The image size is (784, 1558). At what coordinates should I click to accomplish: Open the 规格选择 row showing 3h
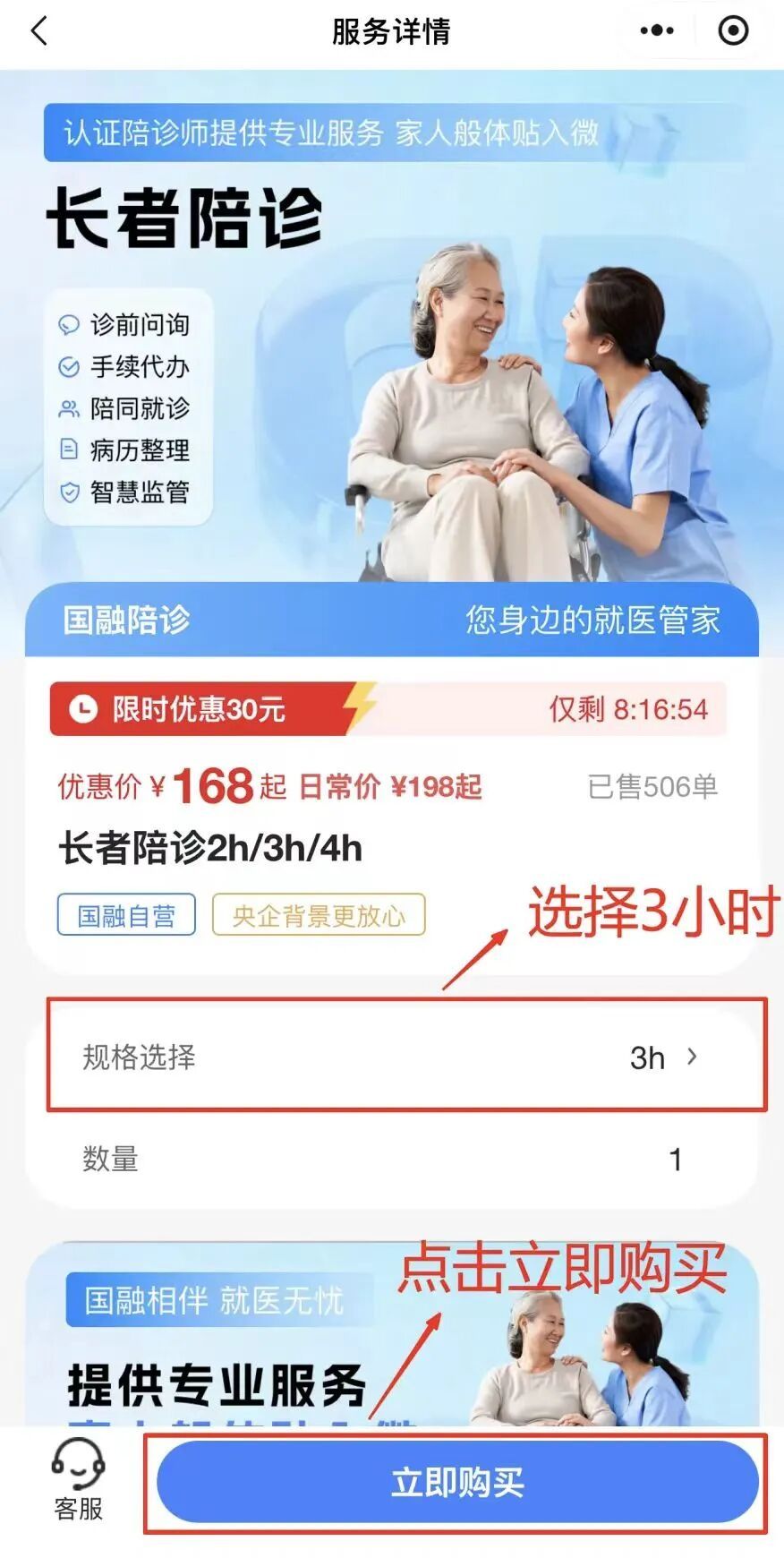(406, 1057)
